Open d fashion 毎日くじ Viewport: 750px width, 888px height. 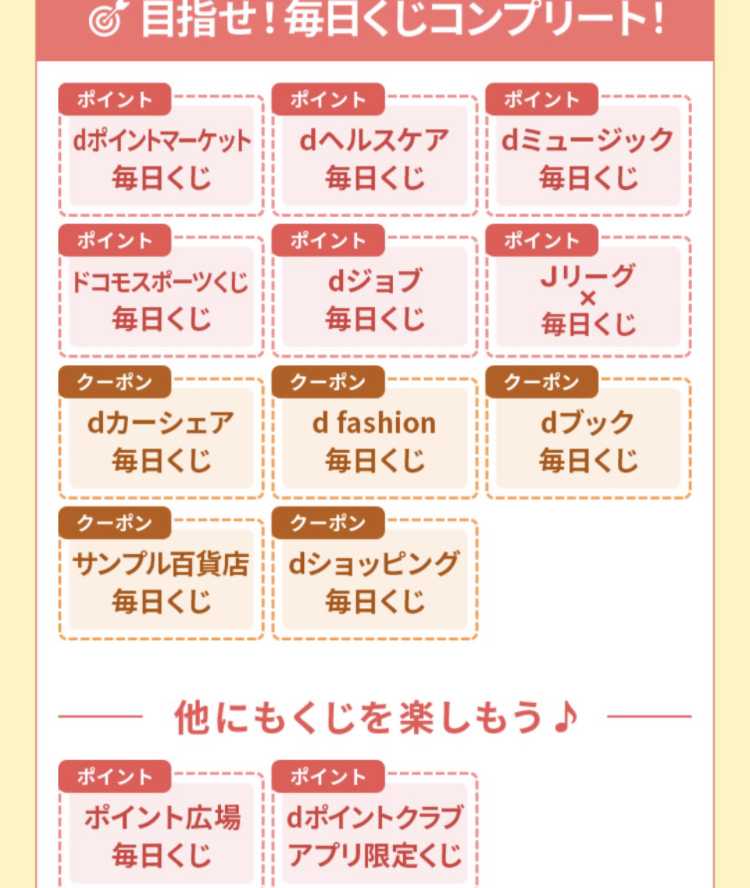point(375,441)
